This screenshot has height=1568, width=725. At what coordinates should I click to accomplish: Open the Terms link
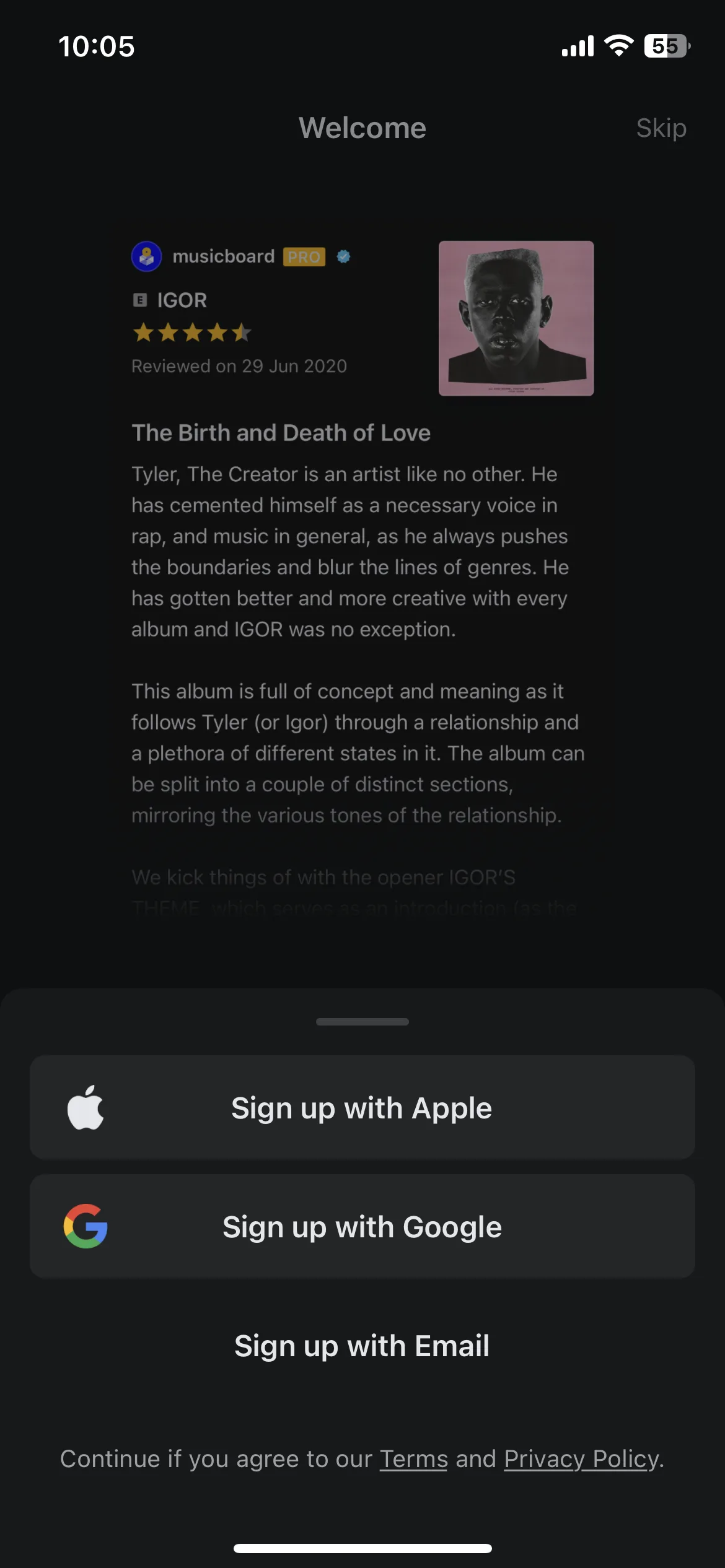click(x=413, y=1458)
